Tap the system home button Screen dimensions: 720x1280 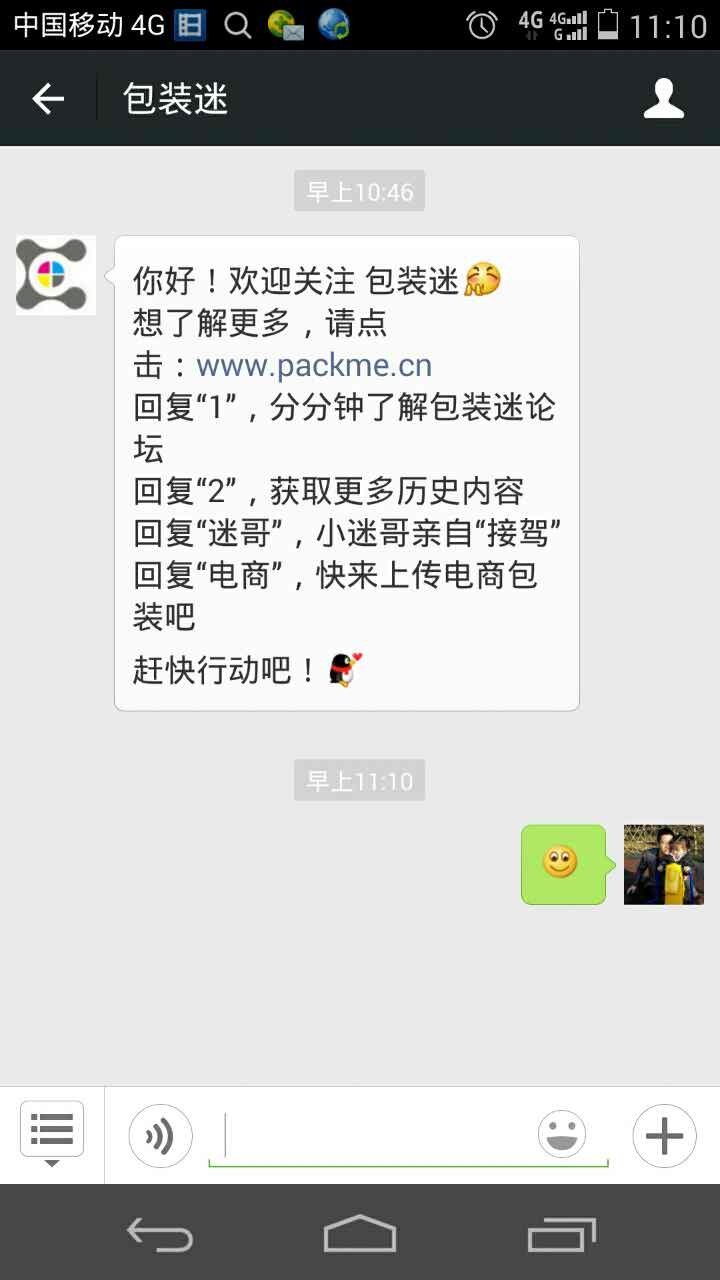360,1233
